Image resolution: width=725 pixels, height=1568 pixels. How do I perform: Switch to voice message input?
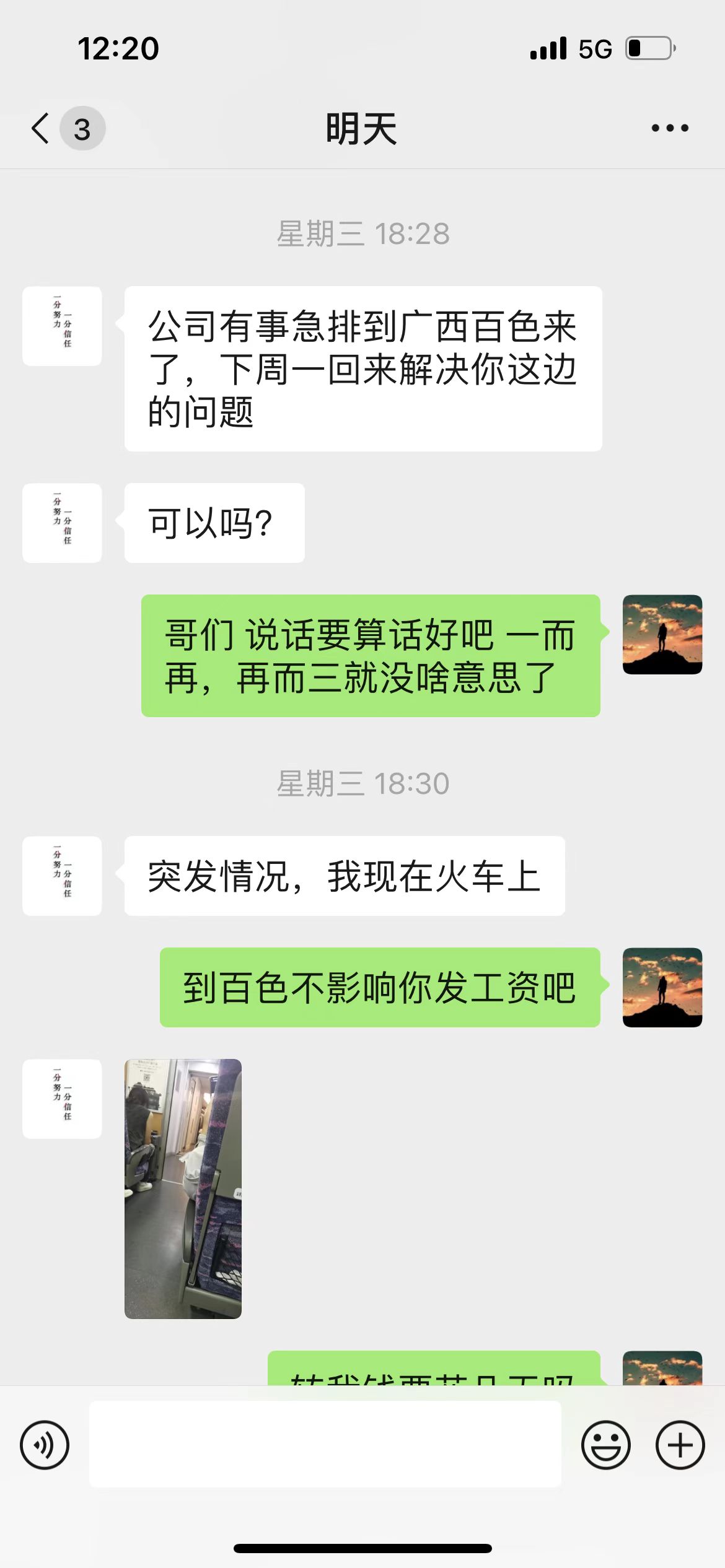pos(45,1445)
